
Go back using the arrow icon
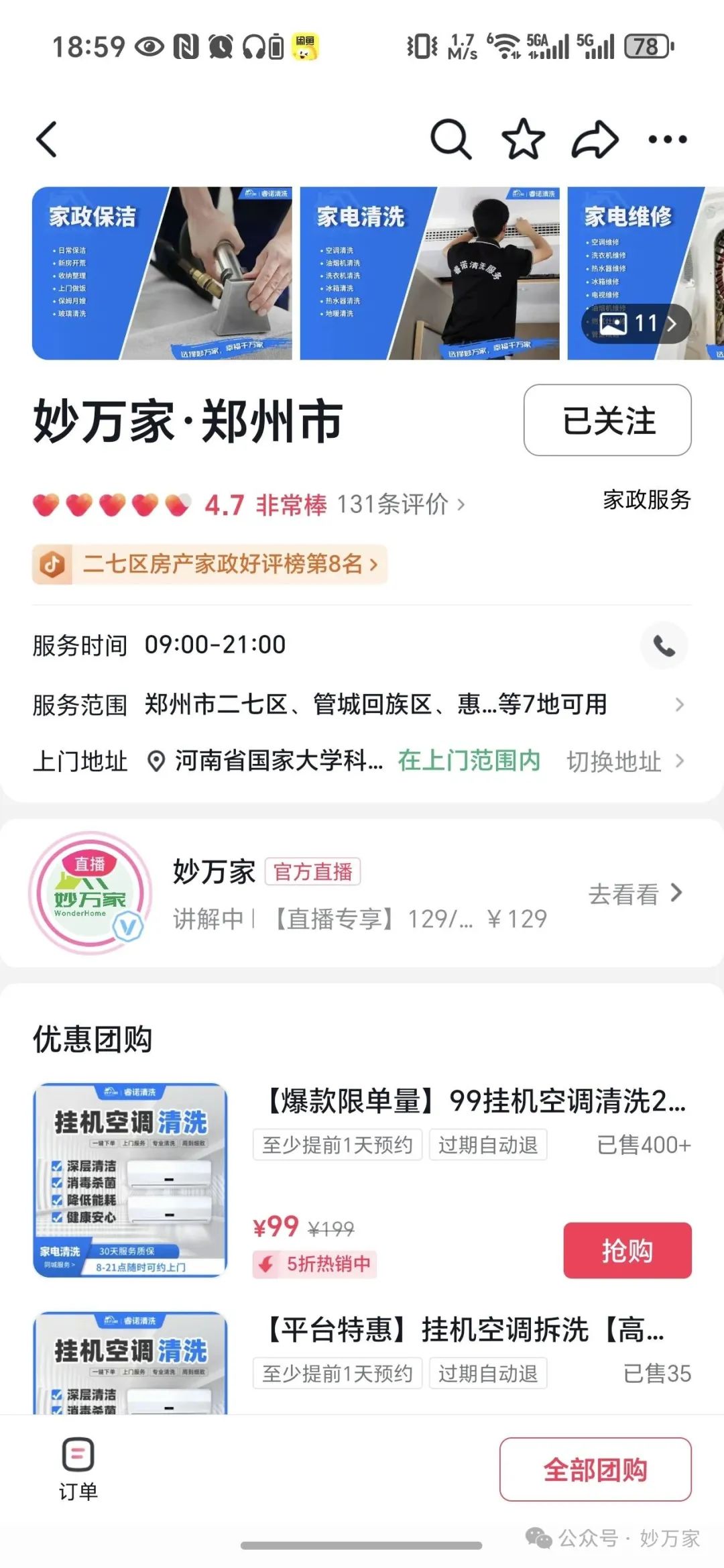point(47,139)
